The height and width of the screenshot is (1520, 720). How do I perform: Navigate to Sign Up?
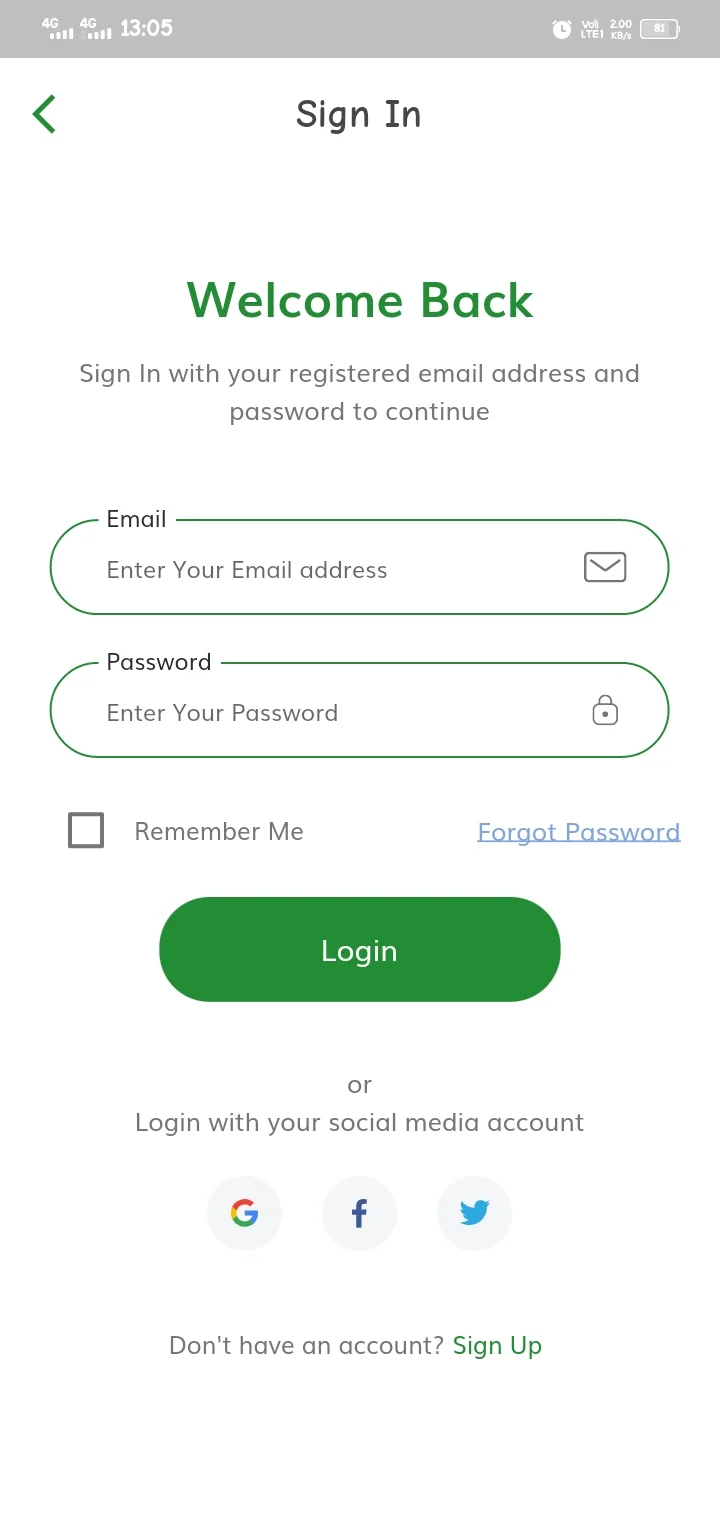coord(497,1345)
